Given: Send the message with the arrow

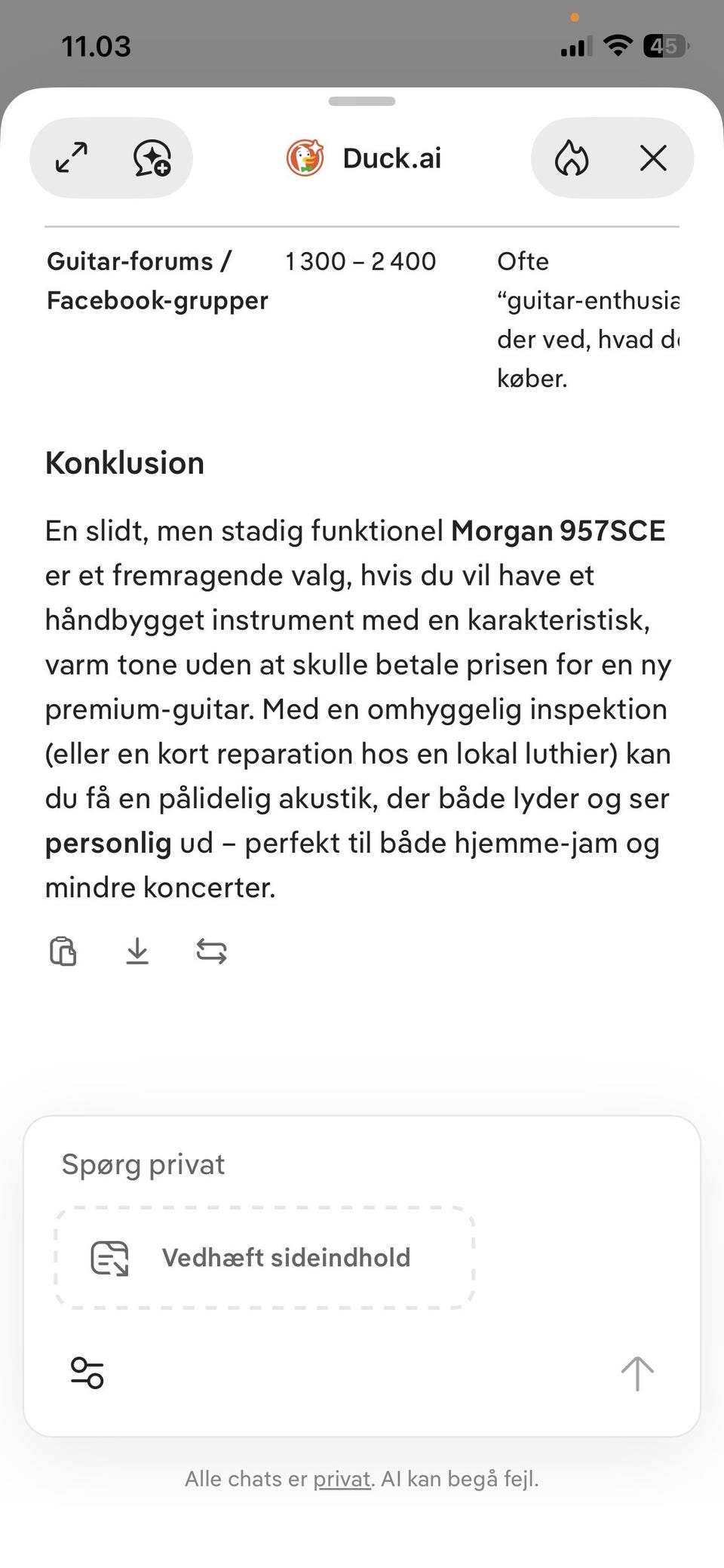Looking at the screenshot, I should (637, 1373).
